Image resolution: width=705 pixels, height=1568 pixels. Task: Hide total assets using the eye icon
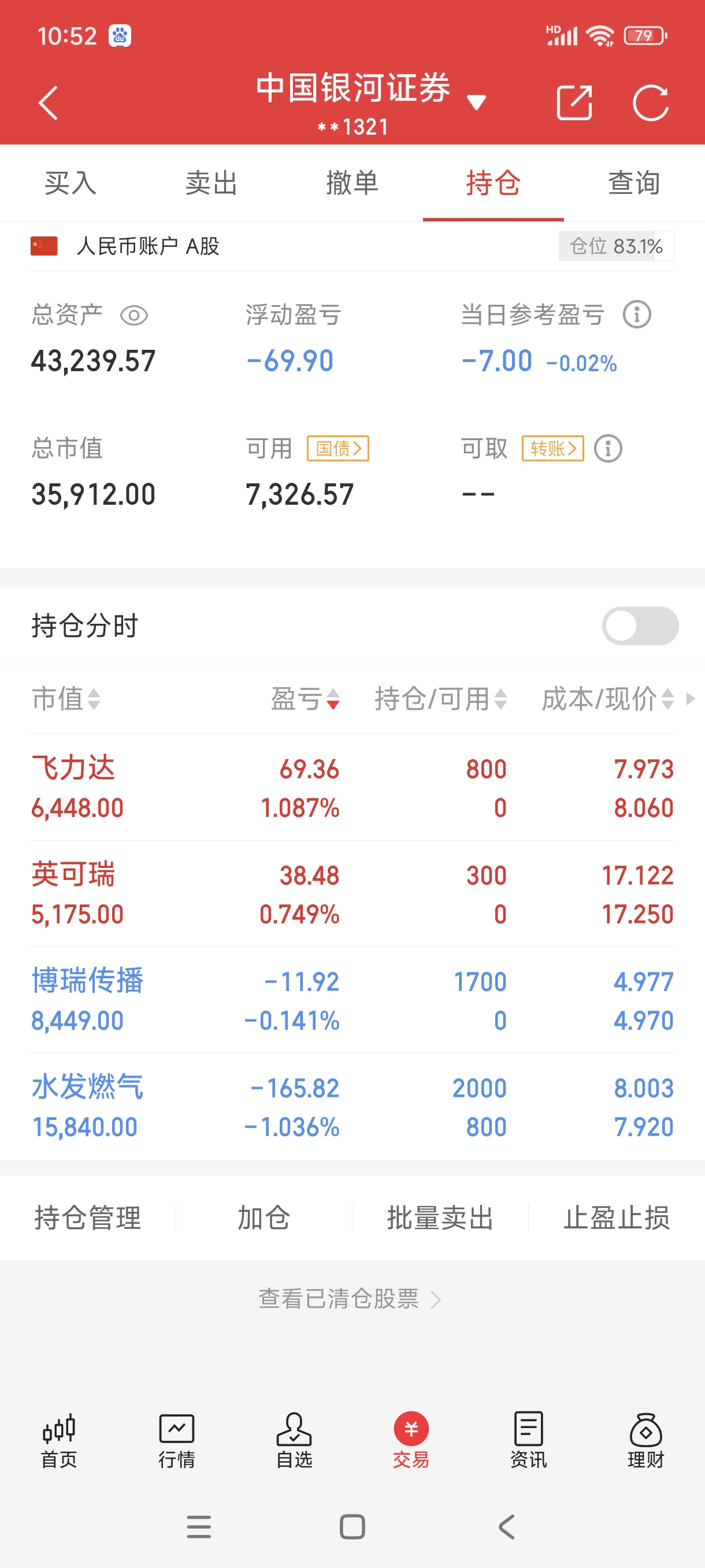[x=135, y=315]
